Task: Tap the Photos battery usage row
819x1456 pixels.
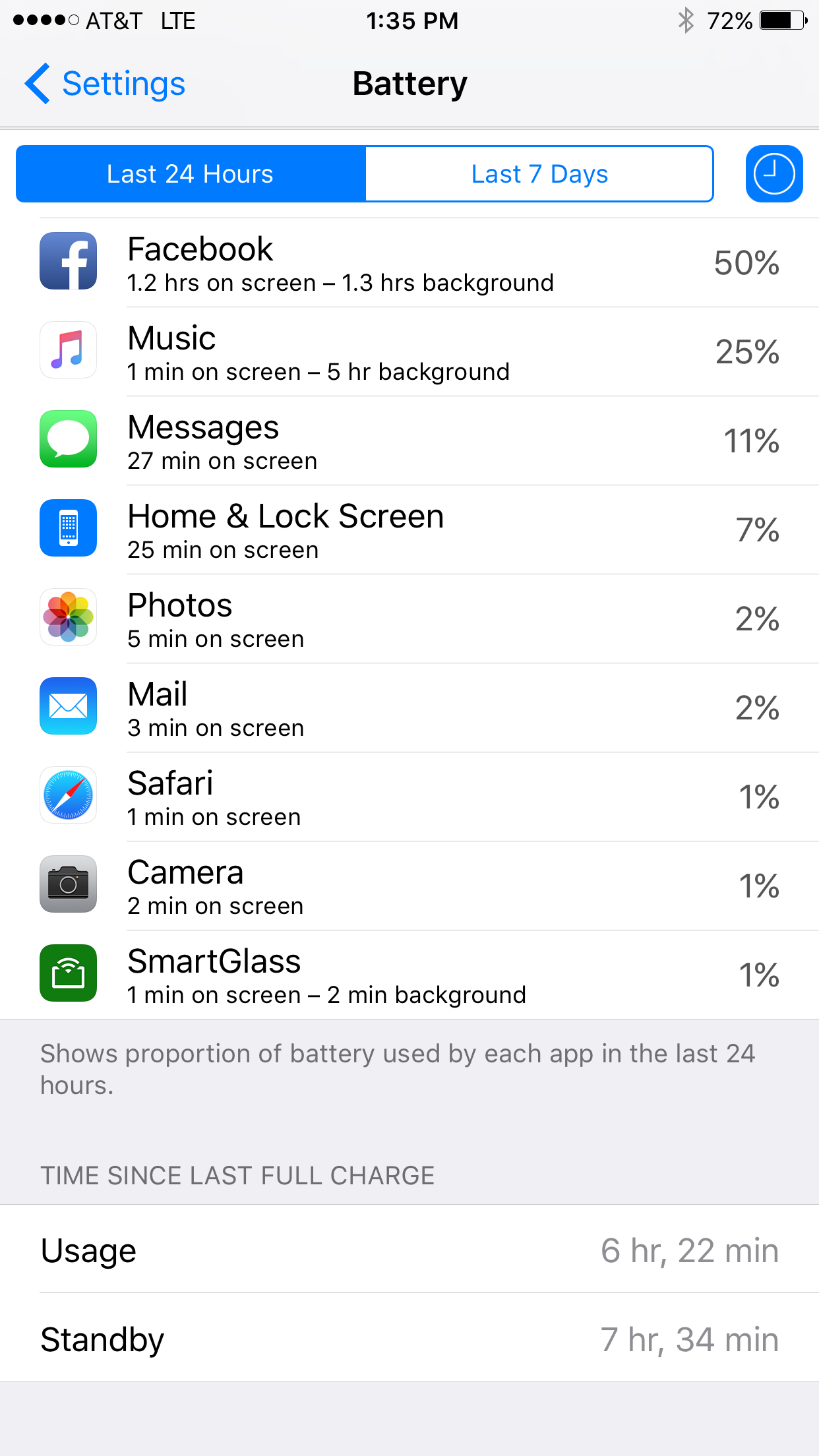Action: point(409,619)
